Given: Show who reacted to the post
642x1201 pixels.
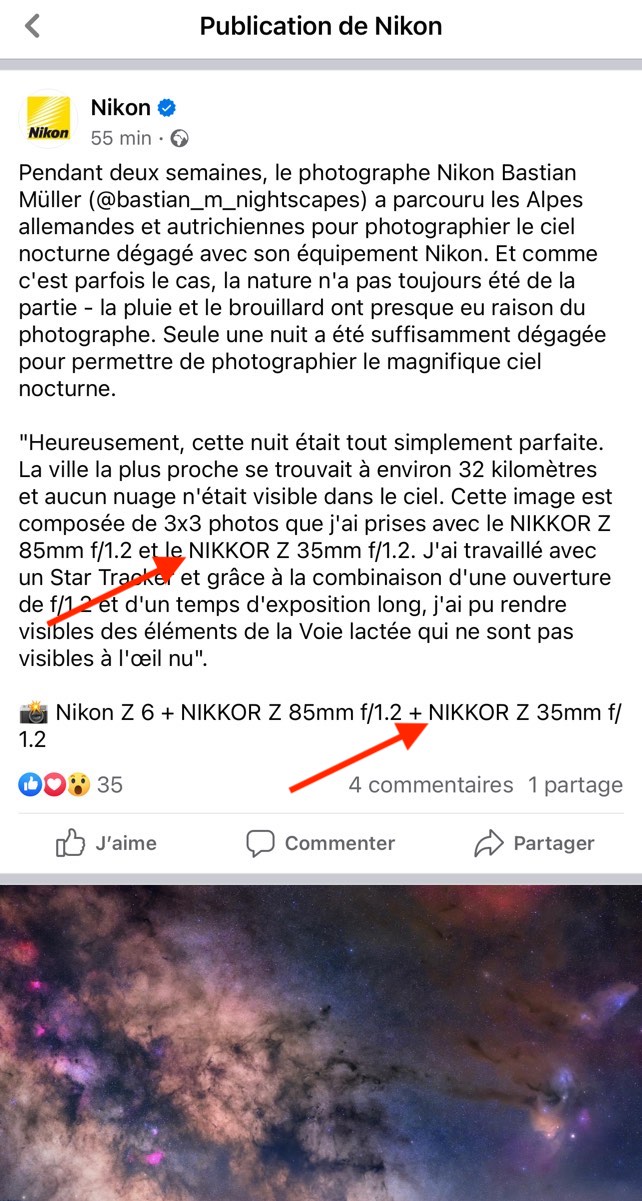Looking at the screenshot, I should [70, 785].
